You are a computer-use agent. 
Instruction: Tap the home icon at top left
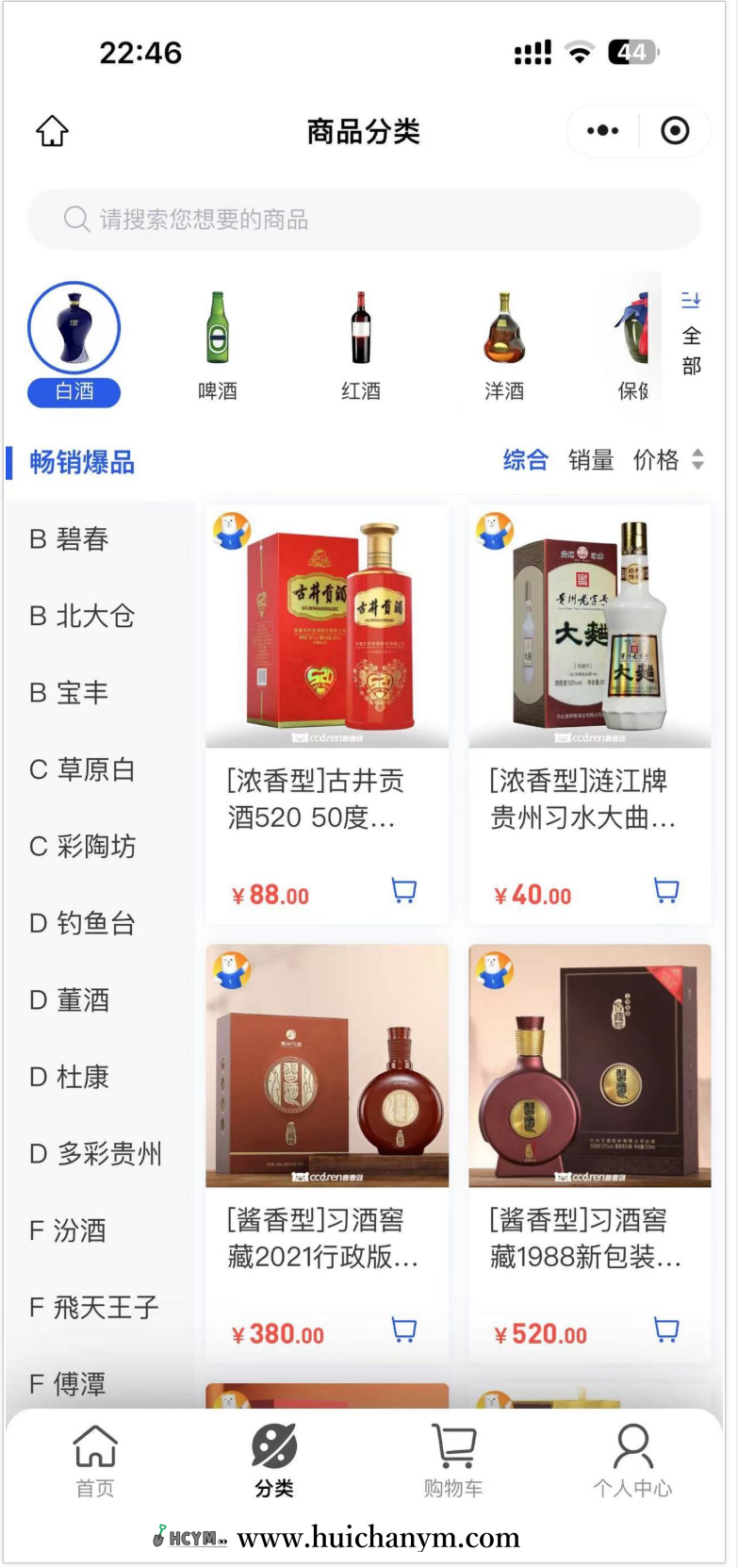[53, 130]
